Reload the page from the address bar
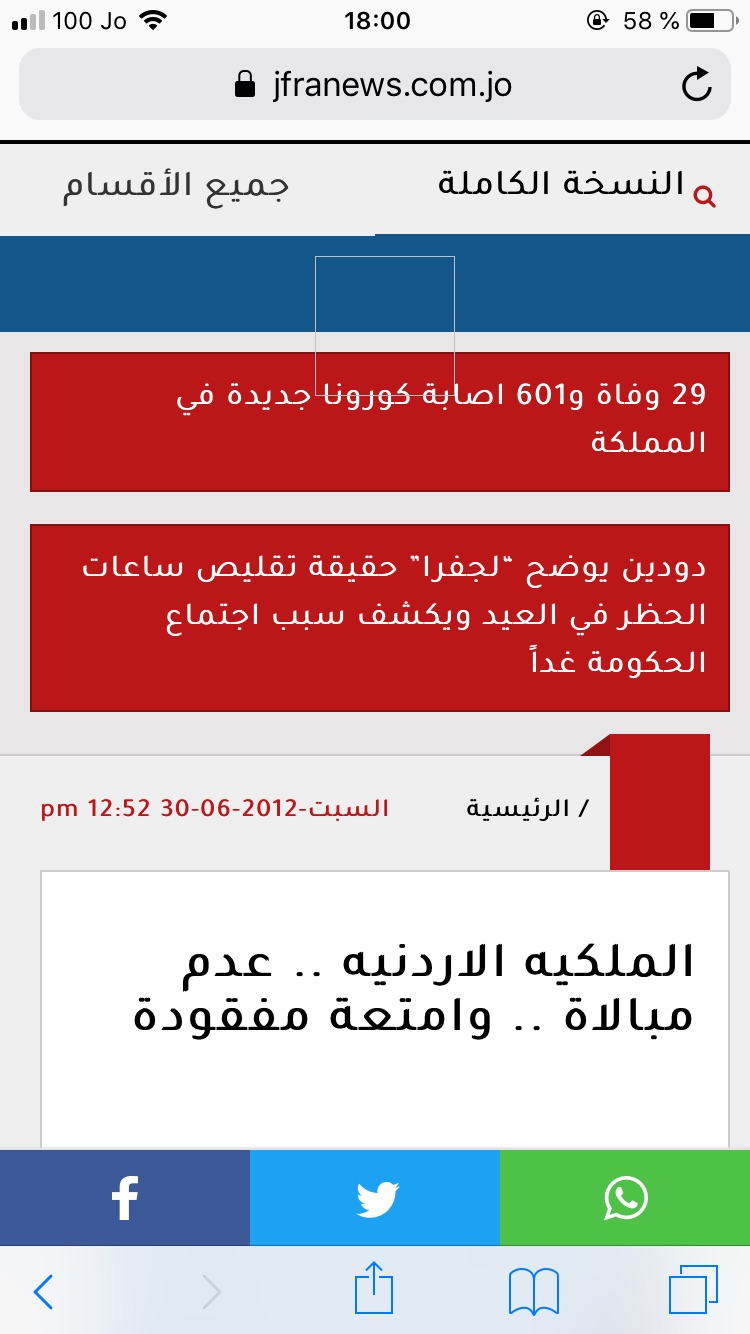750x1334 pixels. tap(696, 86)
